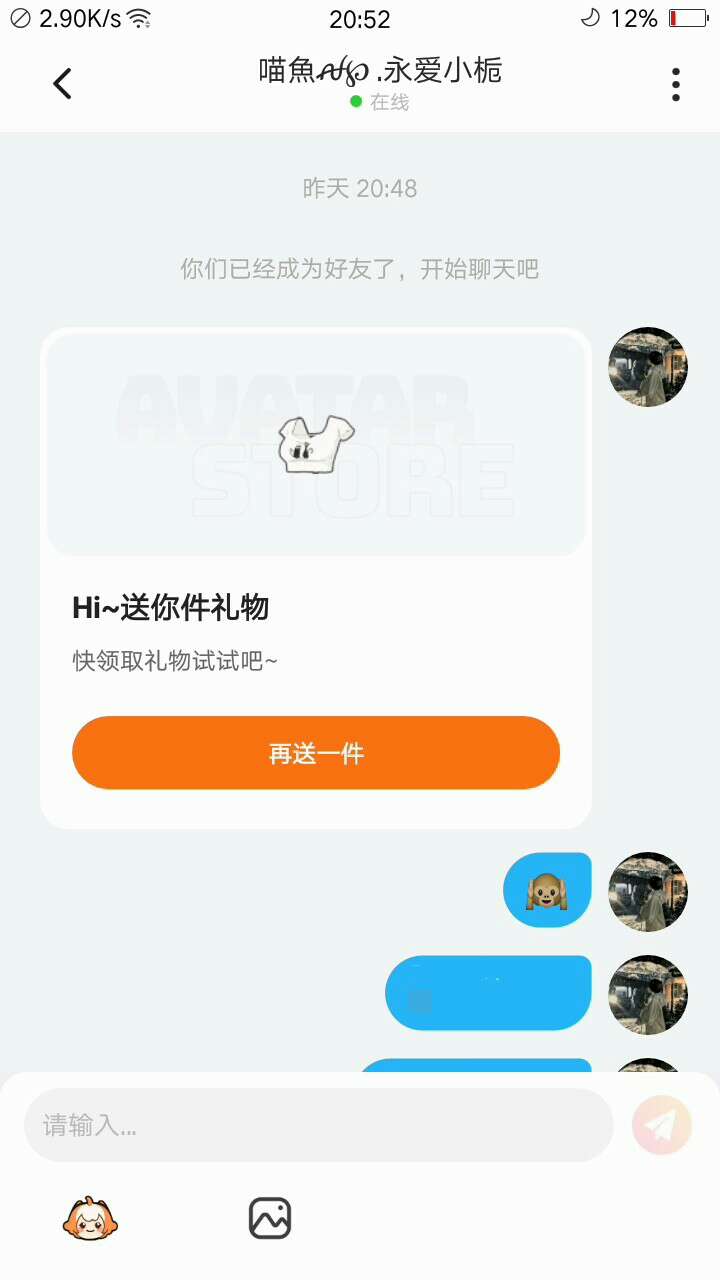Screen dimensions: 720x1280
Task: Tap the monkey emoji message bubble
Action: tap(547, 890)
